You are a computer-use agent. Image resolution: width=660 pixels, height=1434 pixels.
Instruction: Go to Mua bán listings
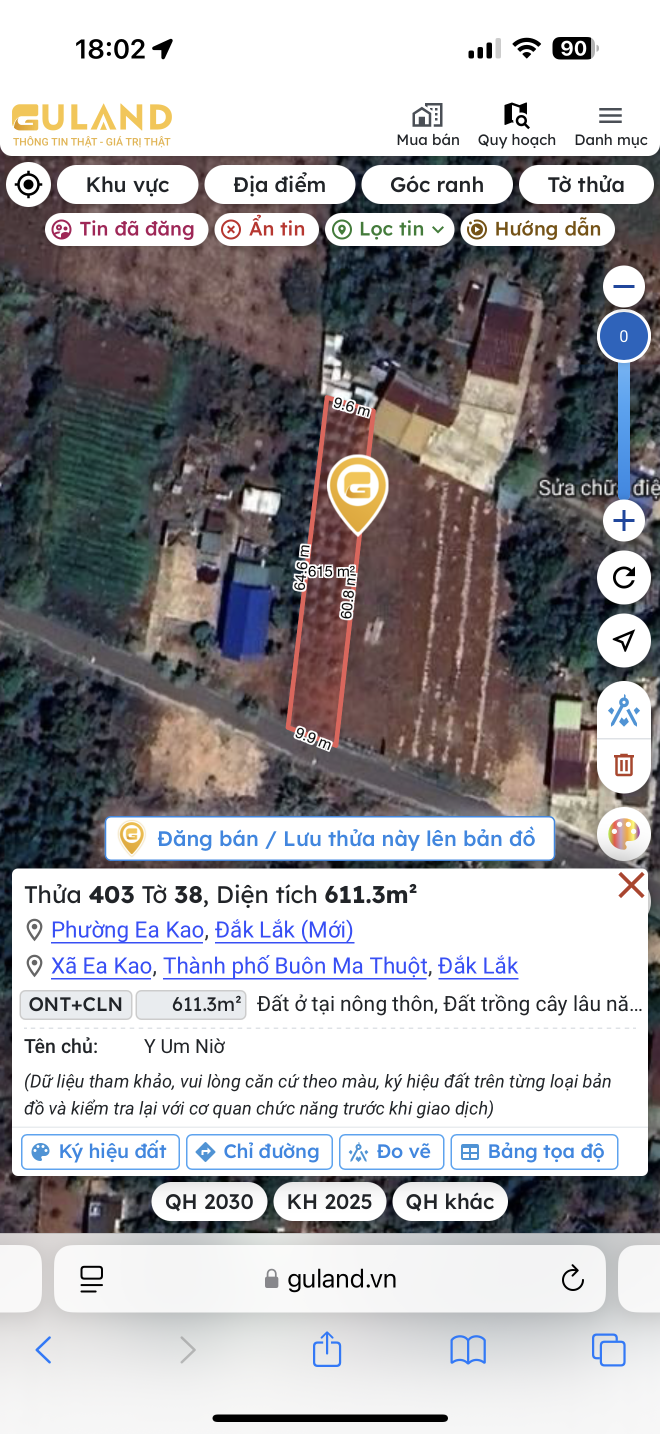point(428,126)
